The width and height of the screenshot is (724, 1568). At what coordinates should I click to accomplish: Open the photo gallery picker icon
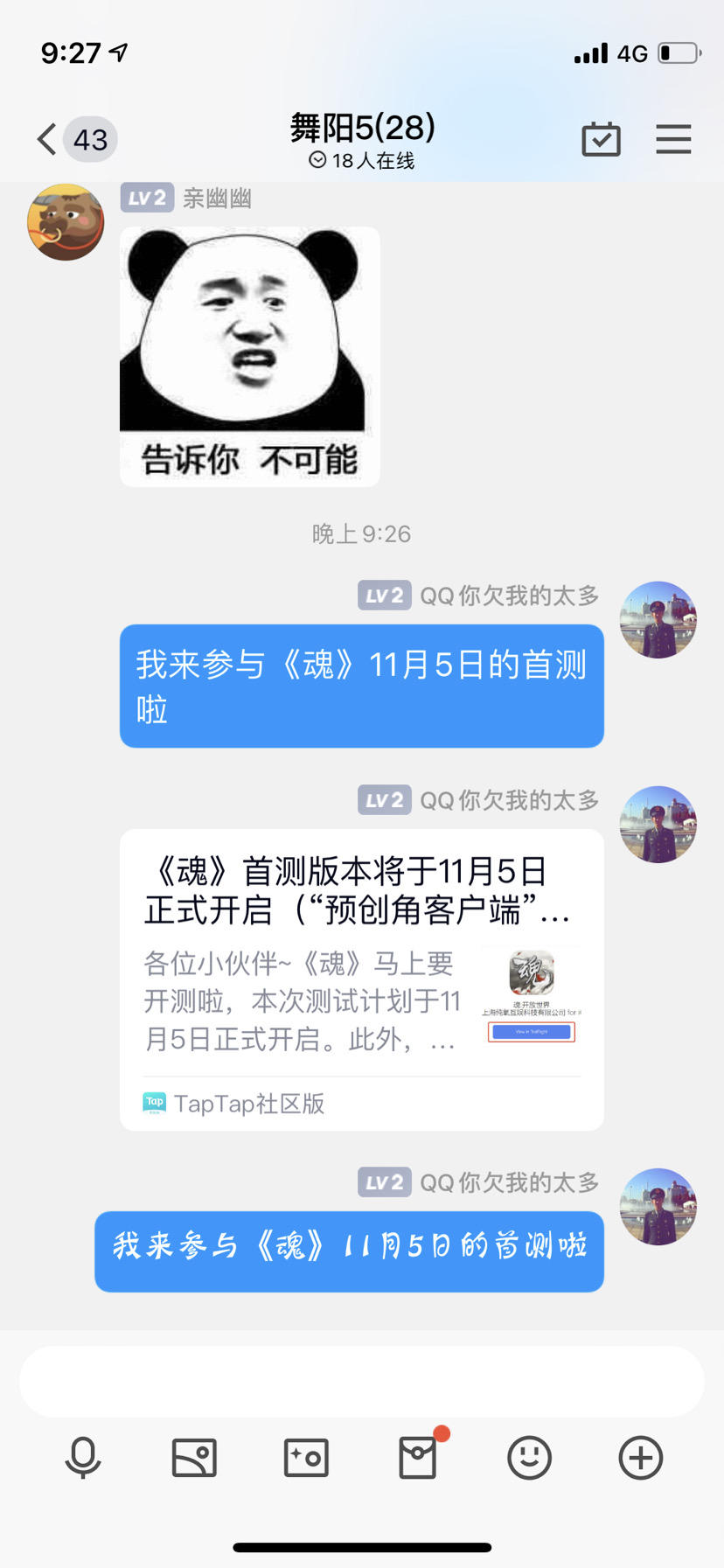pyautogui.click(x=193, y=1457)
